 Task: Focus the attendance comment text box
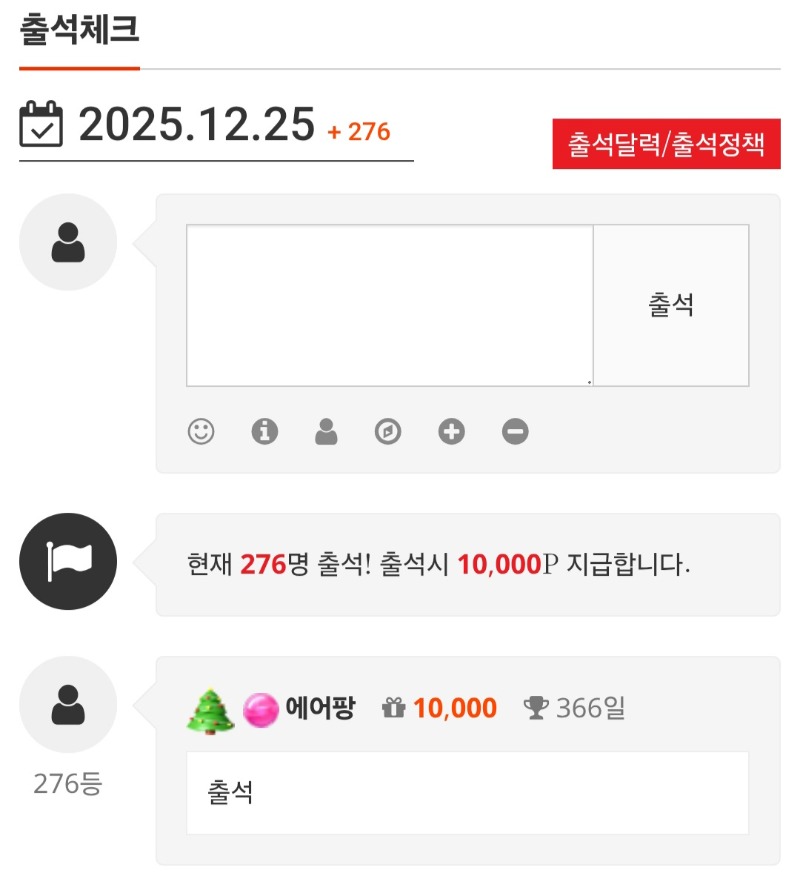389,305
